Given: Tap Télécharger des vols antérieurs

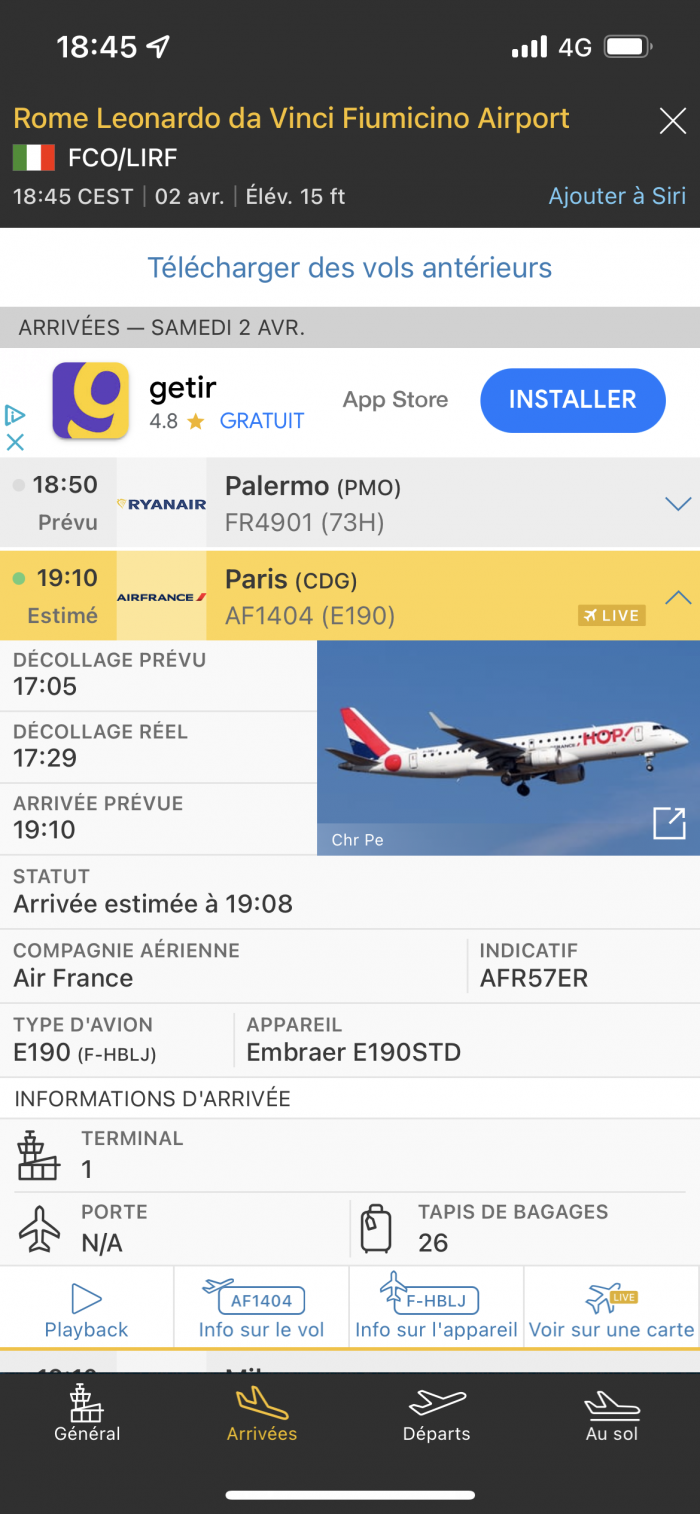Looking at the screenshot, I should coord(350,268).
